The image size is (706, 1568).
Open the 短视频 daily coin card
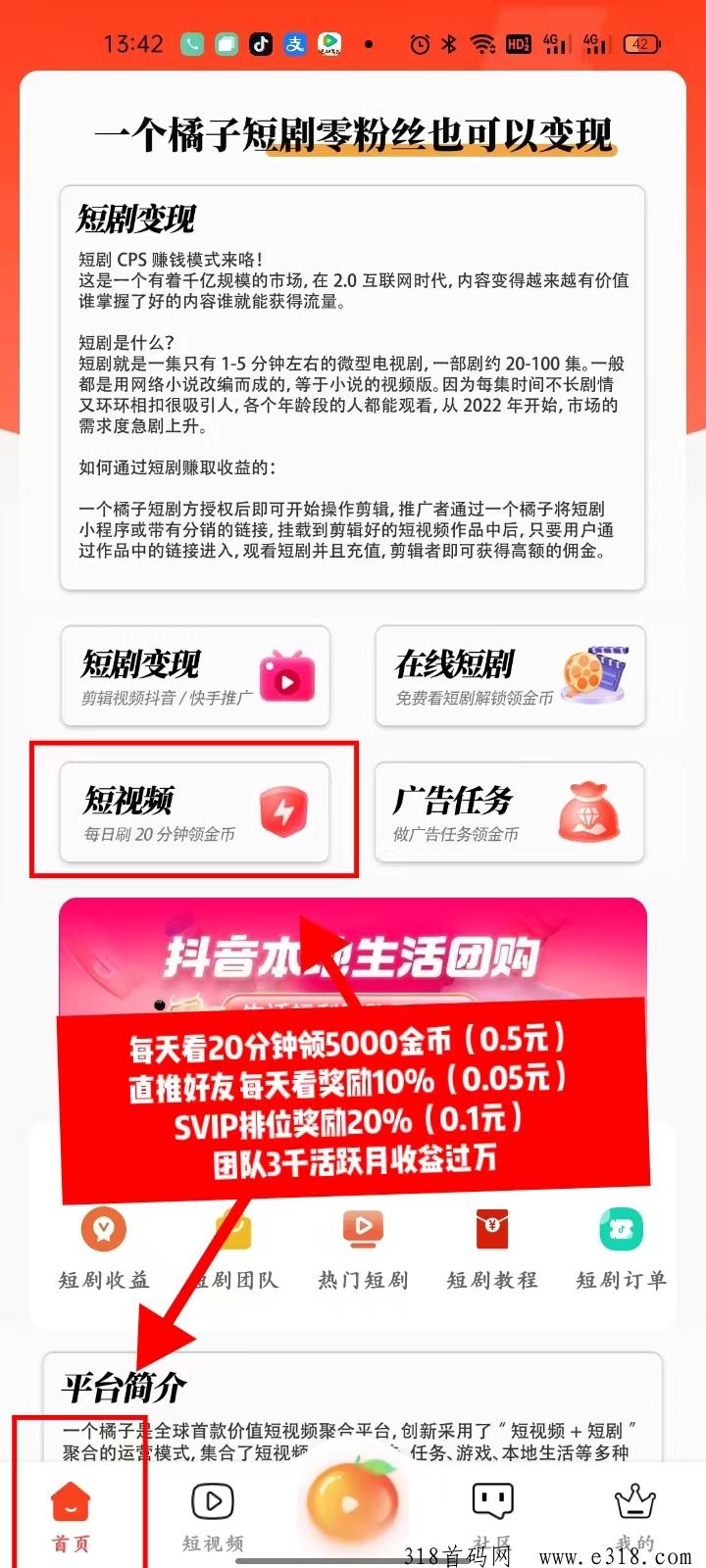pos(195,812)
